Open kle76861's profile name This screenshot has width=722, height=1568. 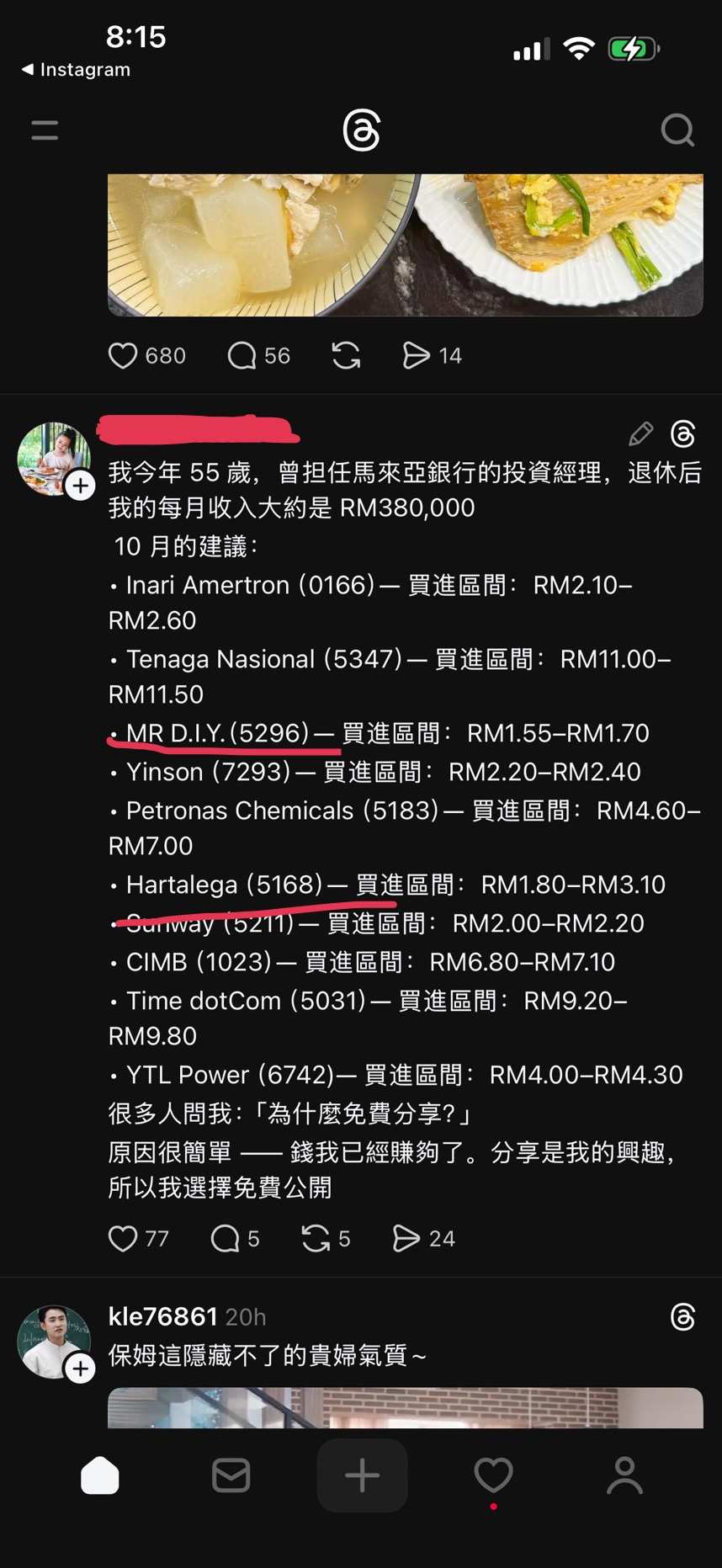coord(162,1316)
